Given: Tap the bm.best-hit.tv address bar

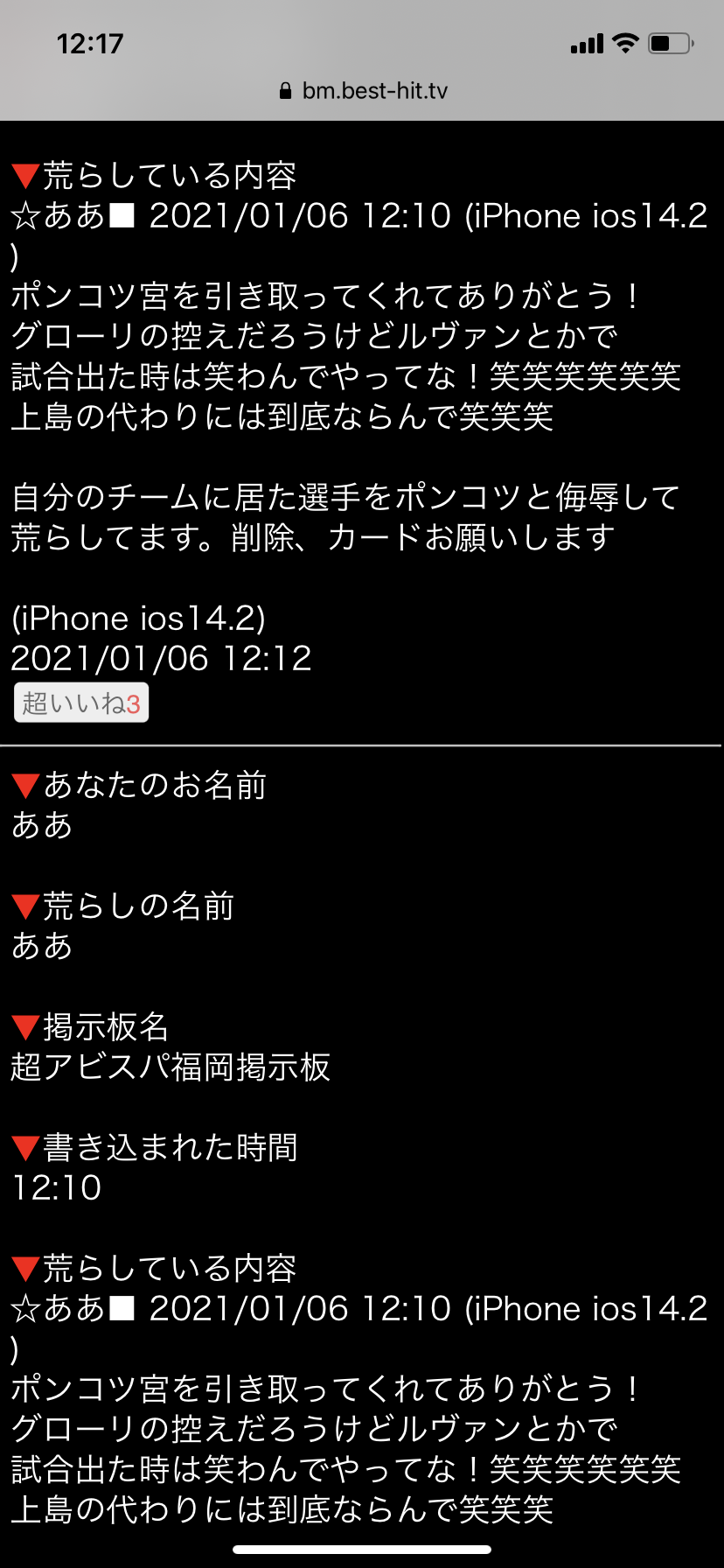Looking at the screenshot, I should pyautogui.click(x=363, y=91).
